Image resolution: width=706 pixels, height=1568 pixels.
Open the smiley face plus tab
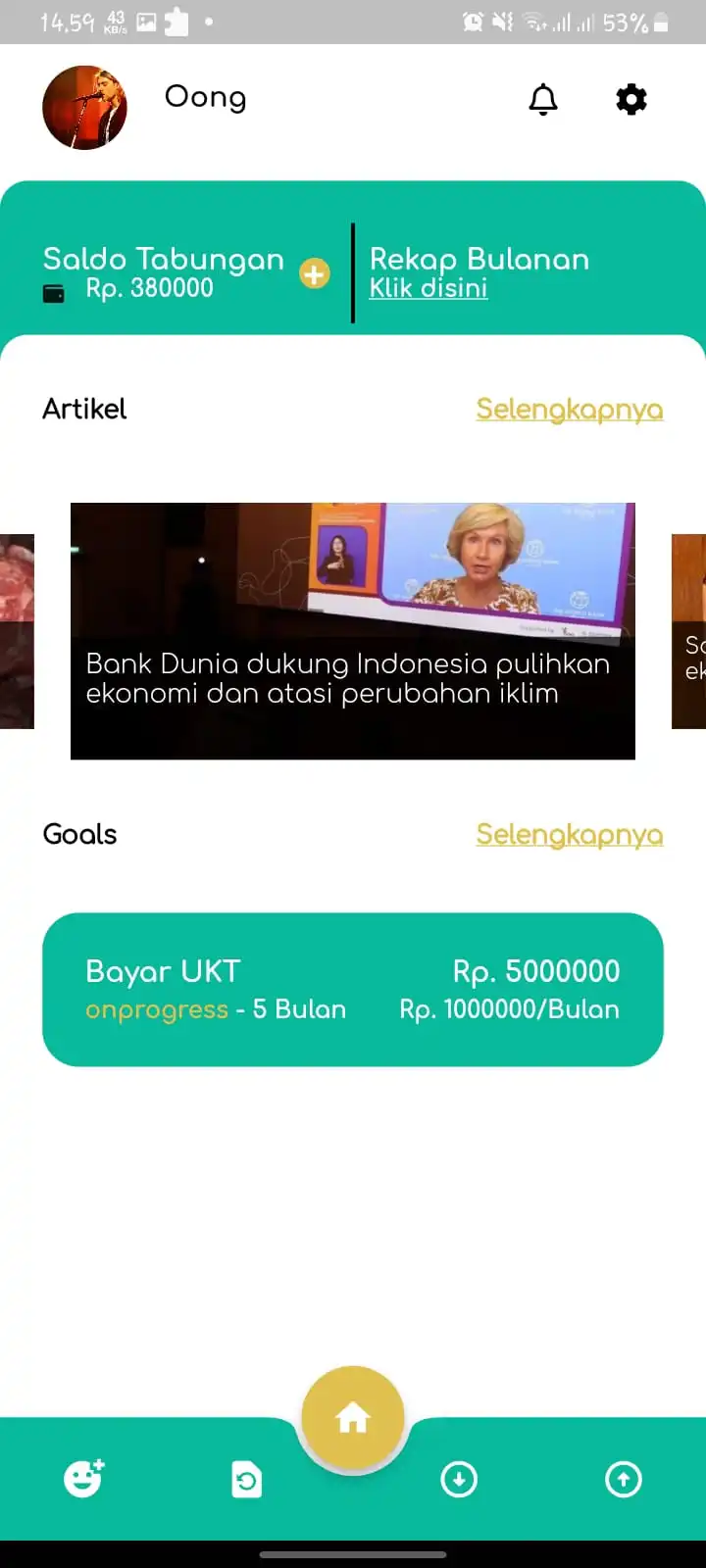84,1478
